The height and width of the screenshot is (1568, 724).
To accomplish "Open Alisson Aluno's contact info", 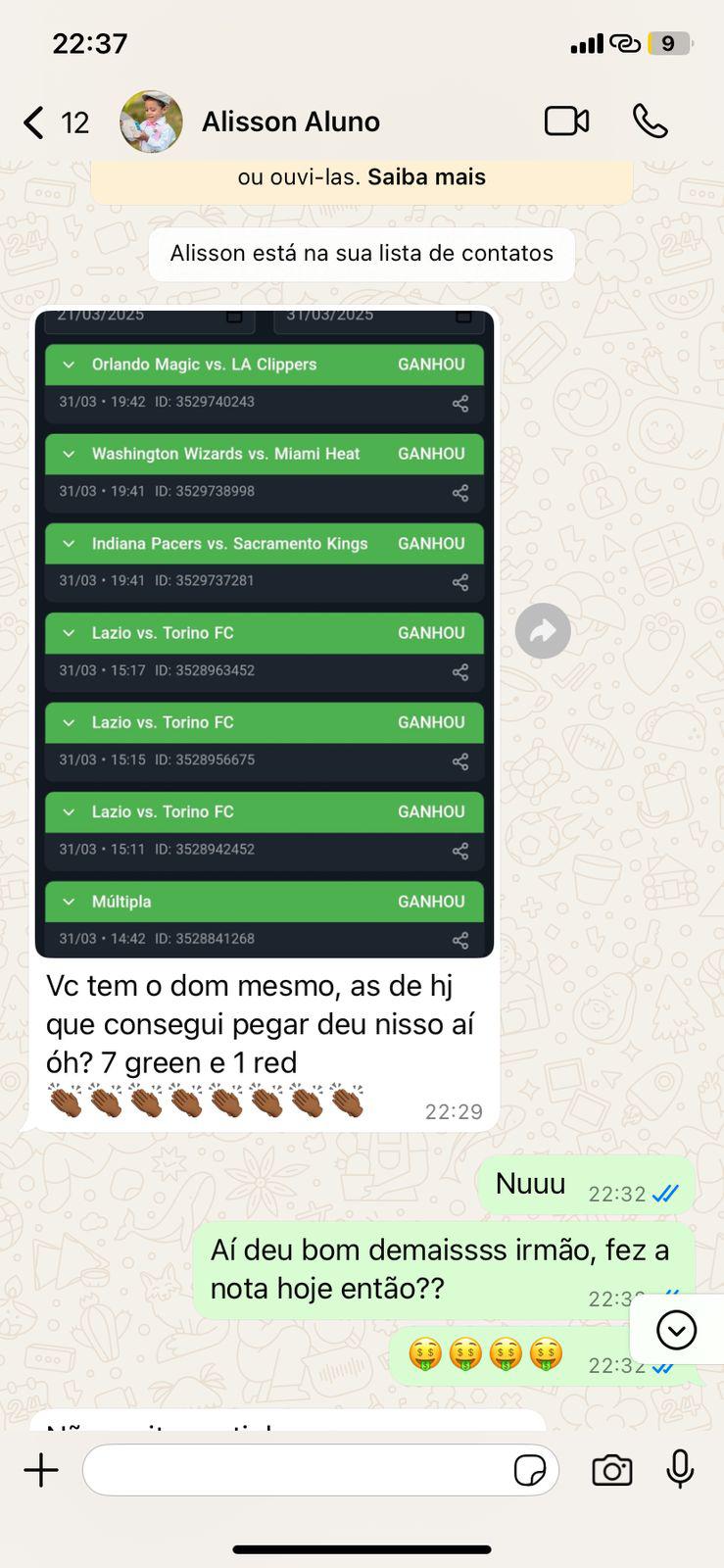I will point(290,122).
